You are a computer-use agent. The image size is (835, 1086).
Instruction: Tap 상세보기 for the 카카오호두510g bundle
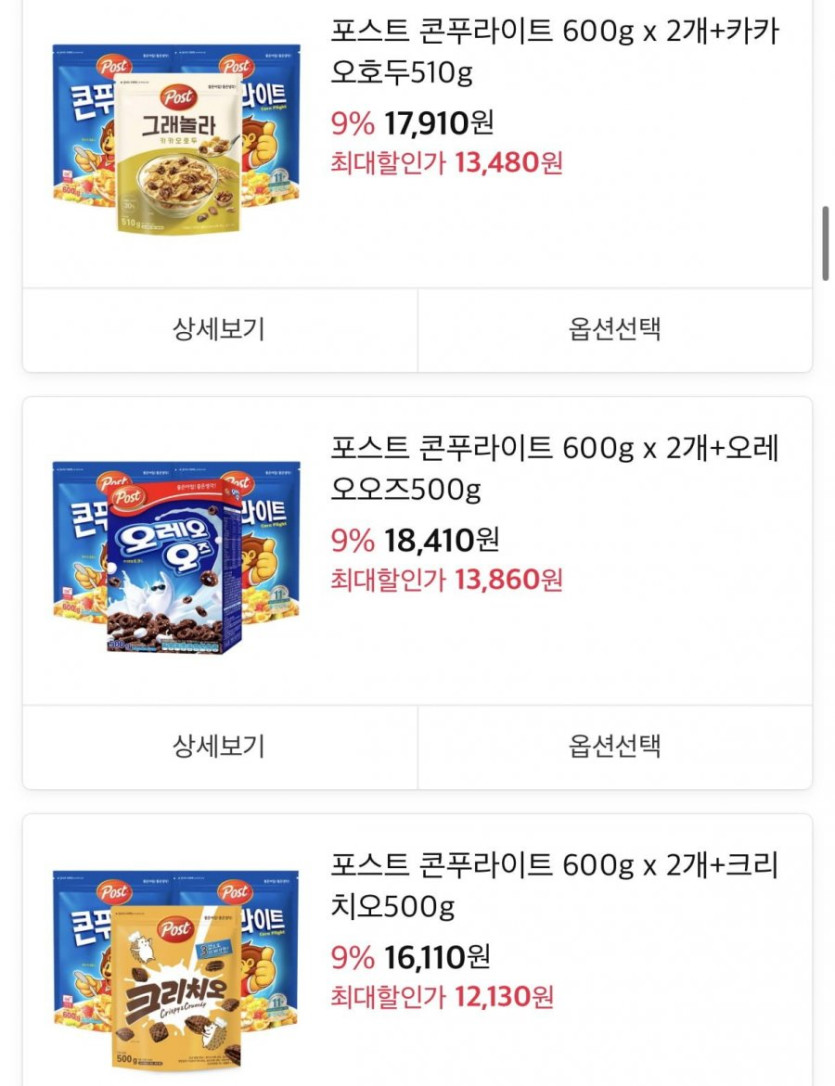219,329
